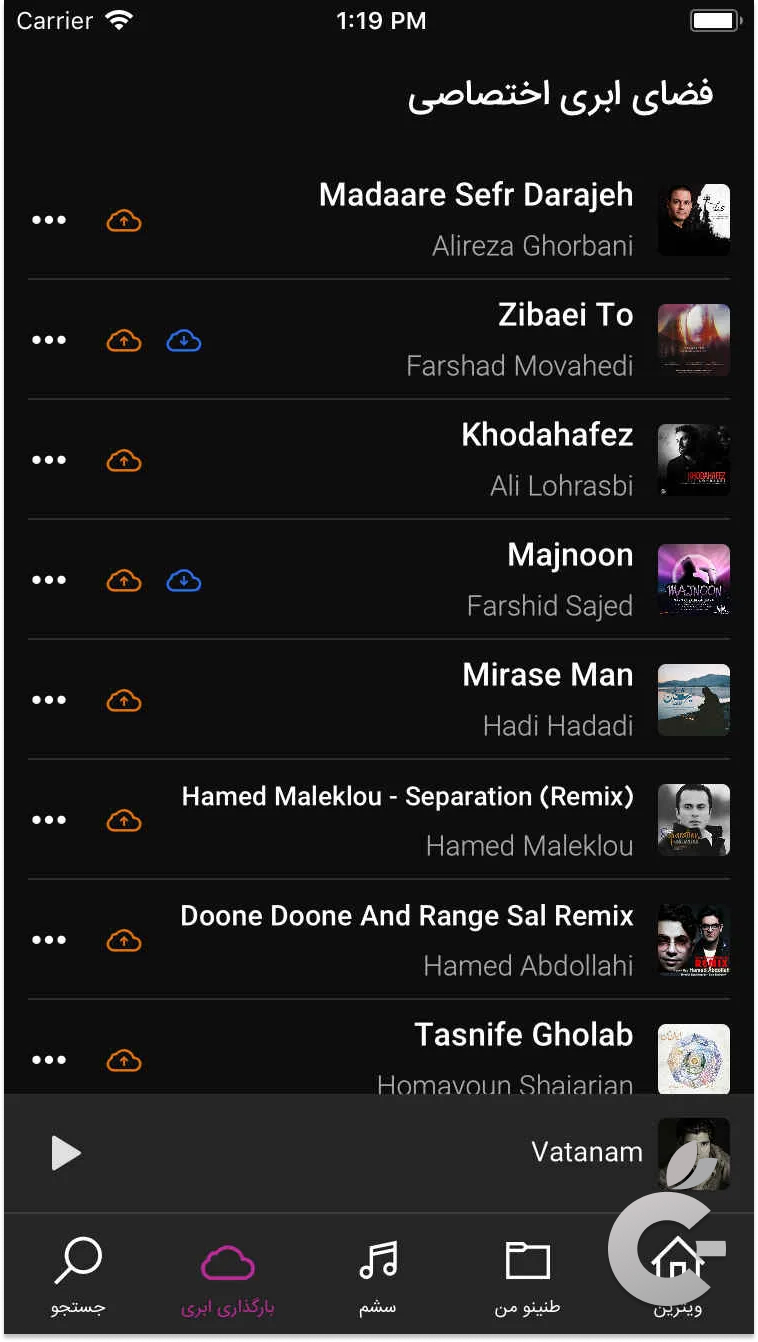758x1342 pixels.
Task: Toggle cloud upload for "Mirase Man"
Action: (124, 700)
